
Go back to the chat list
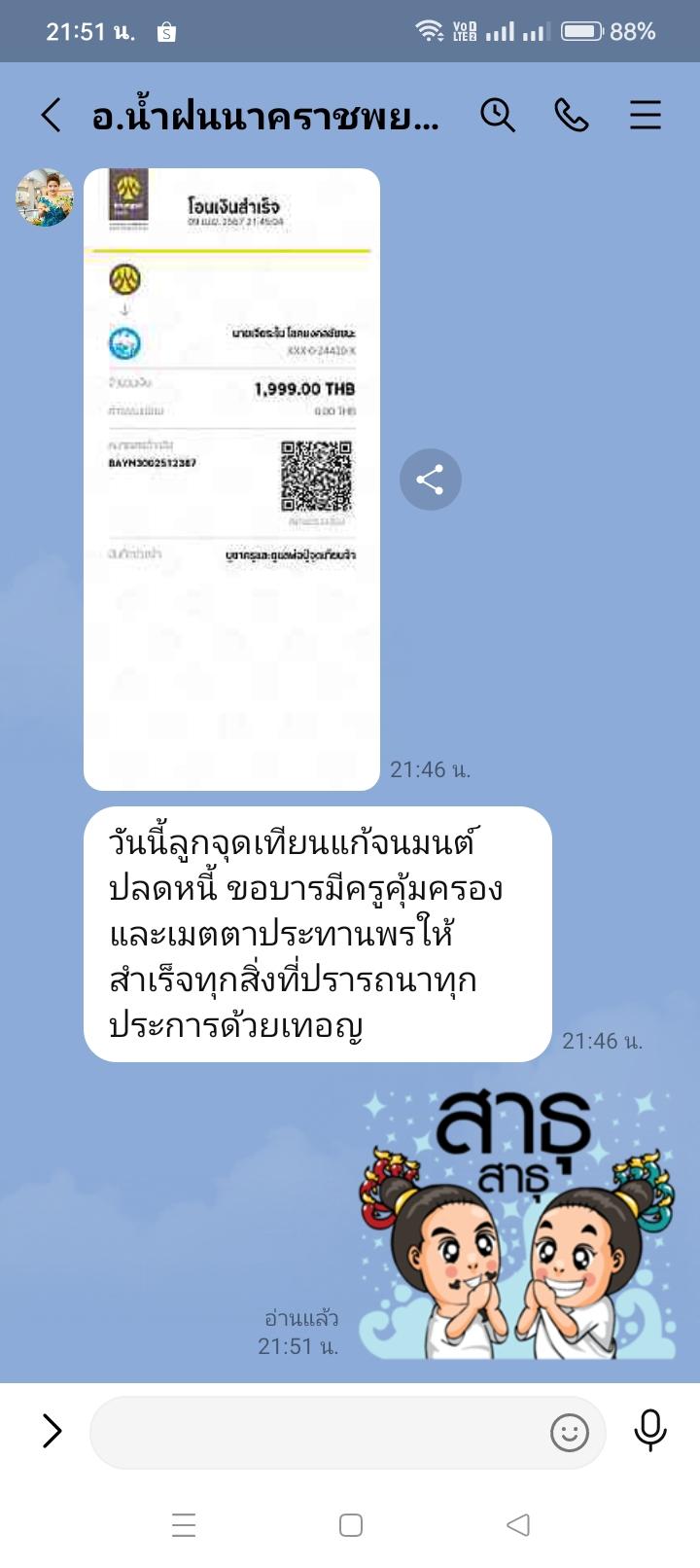(51, 115)
